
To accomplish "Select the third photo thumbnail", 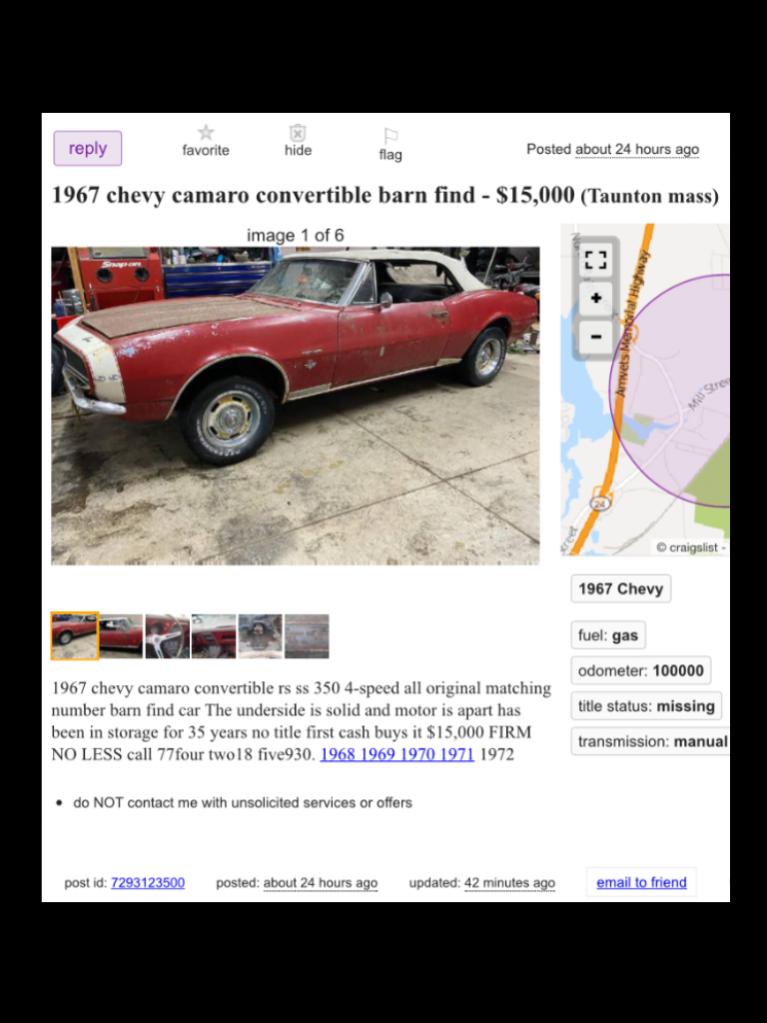I will pyautogui.click(x=167, y=636).
